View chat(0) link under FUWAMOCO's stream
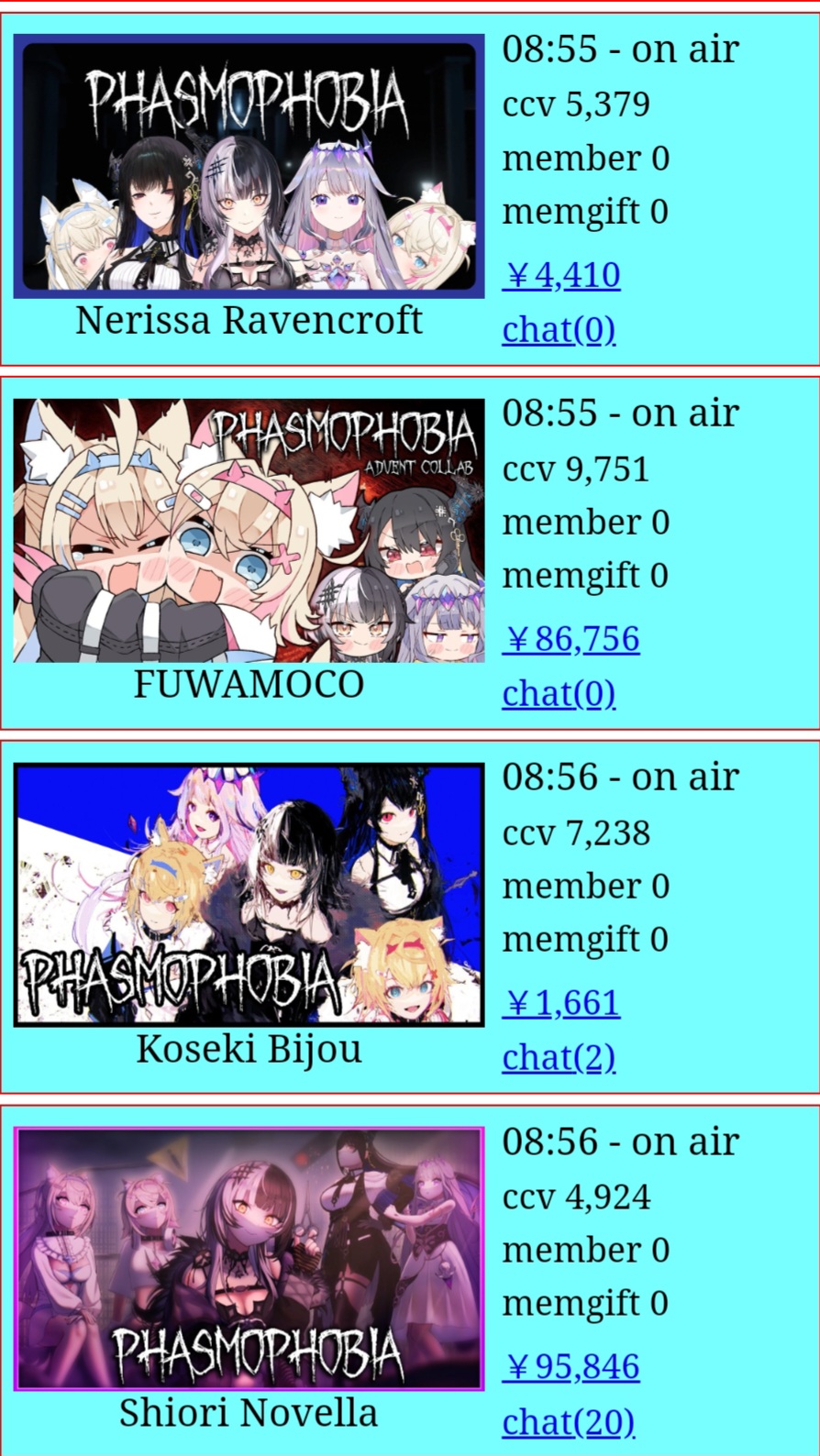This screenshot has height=1456, width=820. [559, 693]
